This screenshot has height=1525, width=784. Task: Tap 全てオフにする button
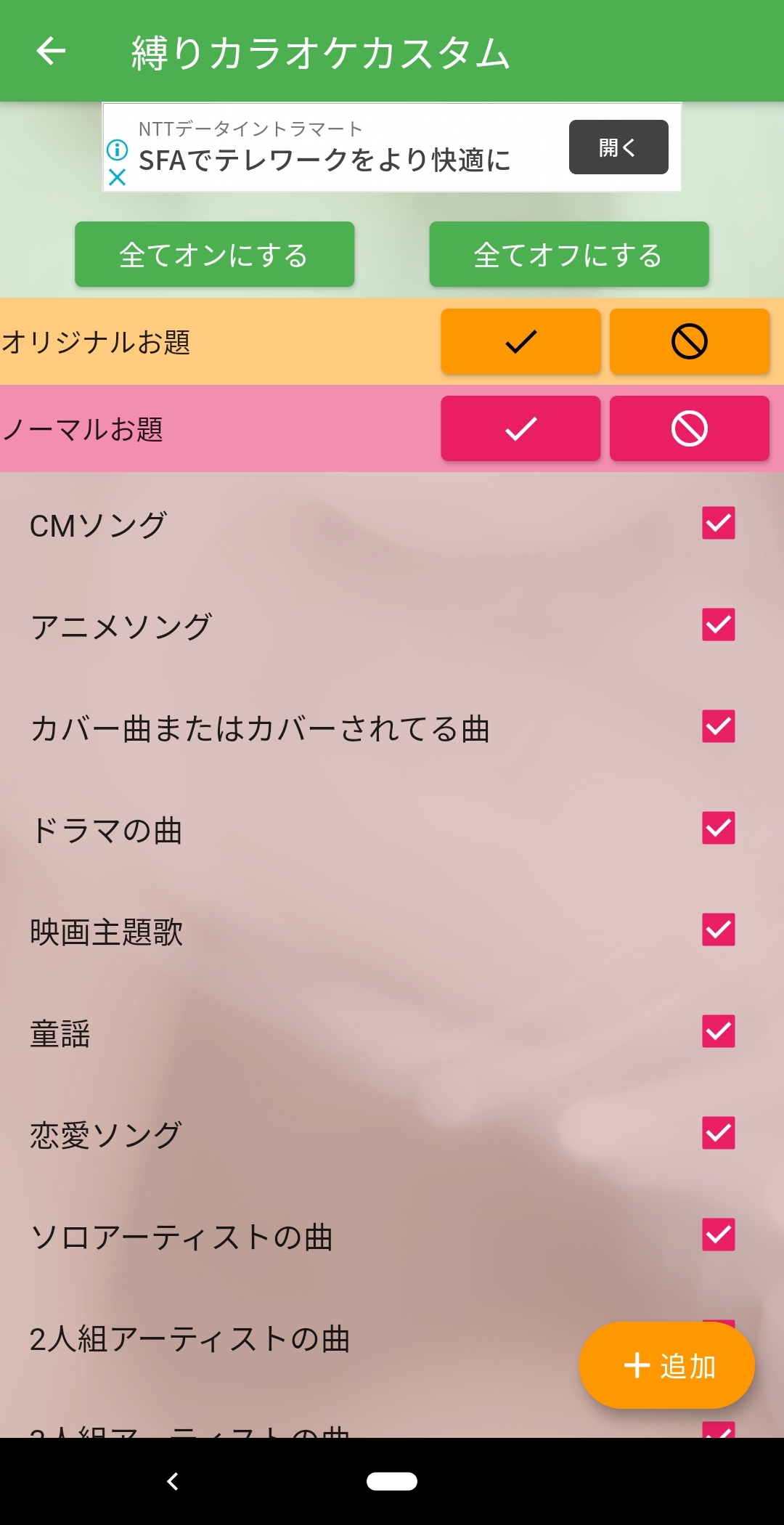pyautogui.click(x=569, y=254)
